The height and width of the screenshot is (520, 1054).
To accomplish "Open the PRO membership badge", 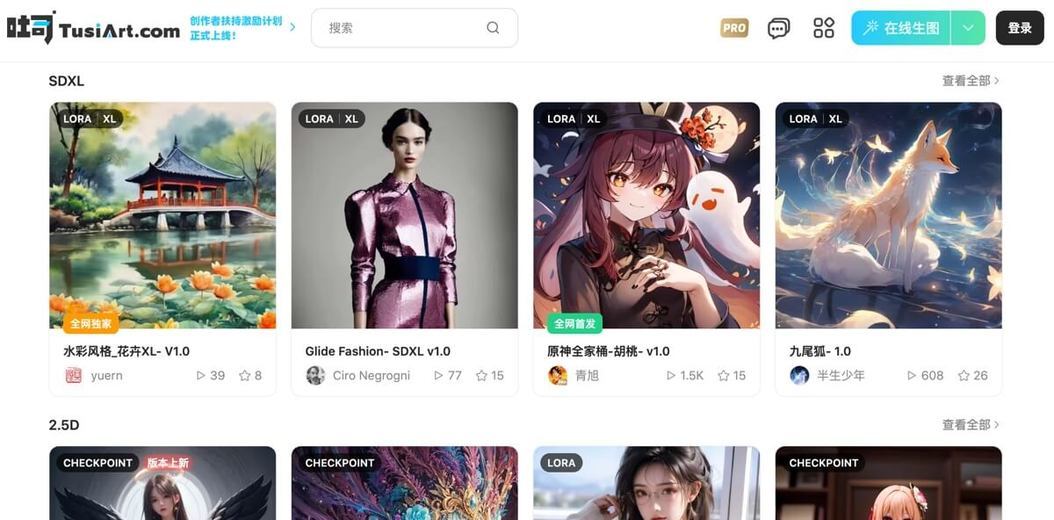I will pos(734,28).
